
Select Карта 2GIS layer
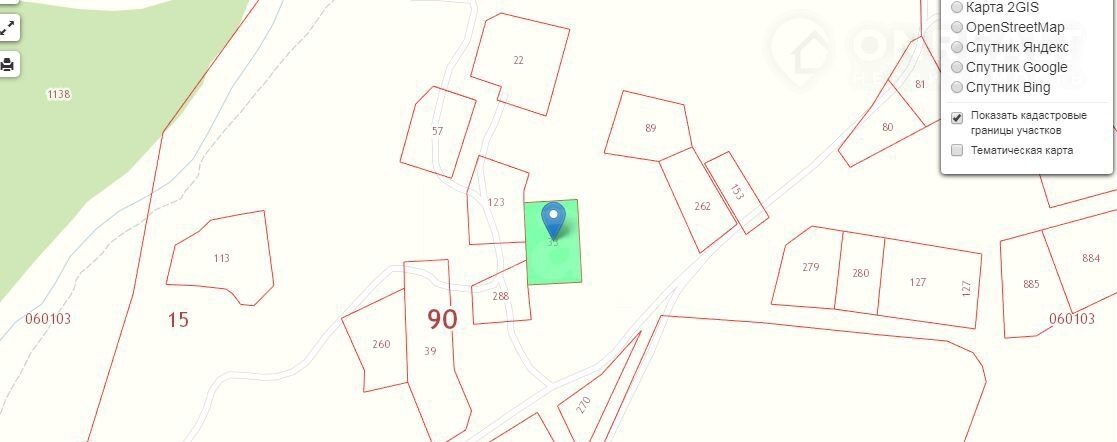(x=957, y=7)
